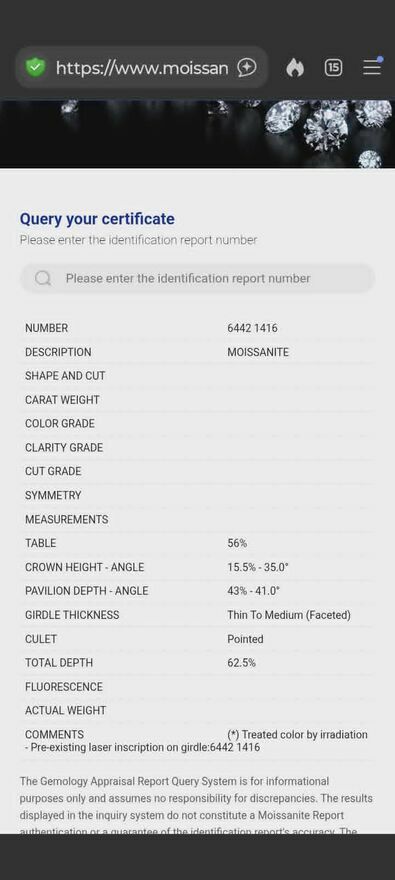Tap the green security shield icon
This screenshot has height=880, width=395.
click(x=35, y=68)
